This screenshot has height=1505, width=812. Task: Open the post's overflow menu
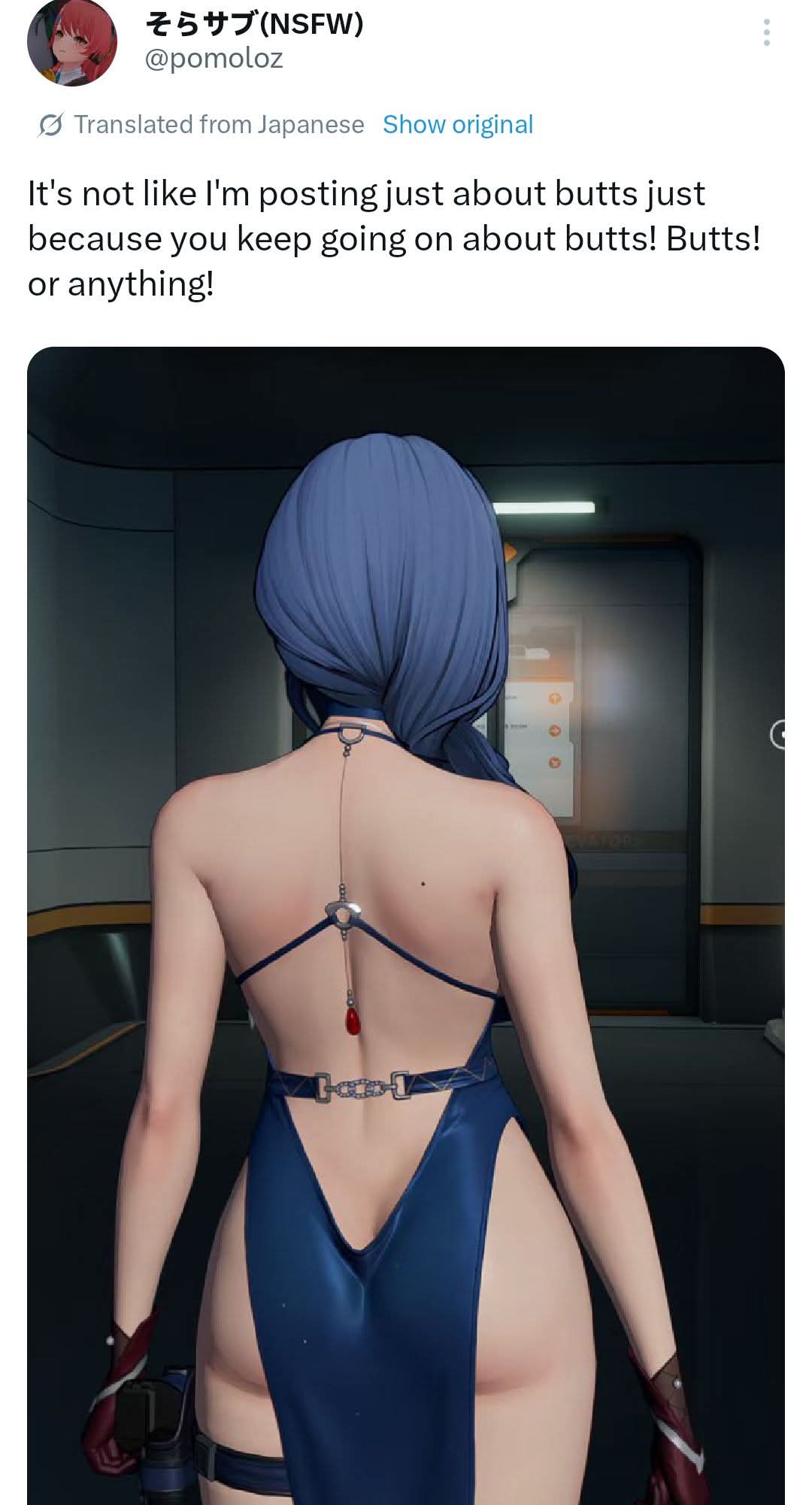766,33
